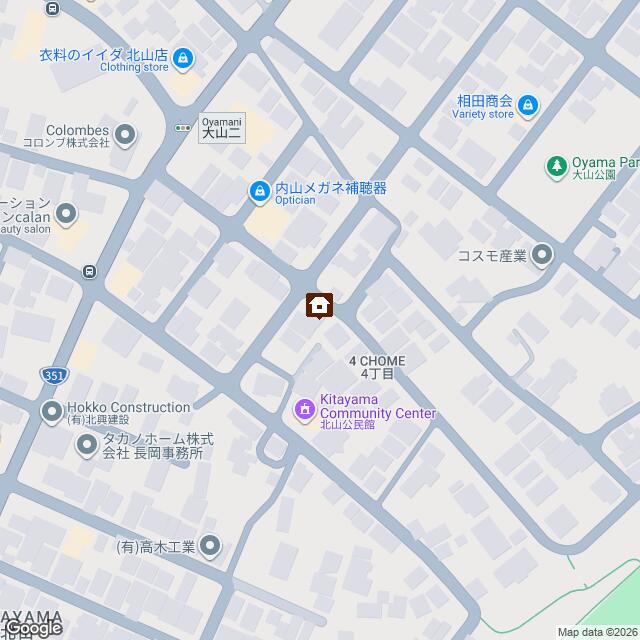Tap the コスモ産業 place pin
The image size is (640, 640).
tap(542, 255)
